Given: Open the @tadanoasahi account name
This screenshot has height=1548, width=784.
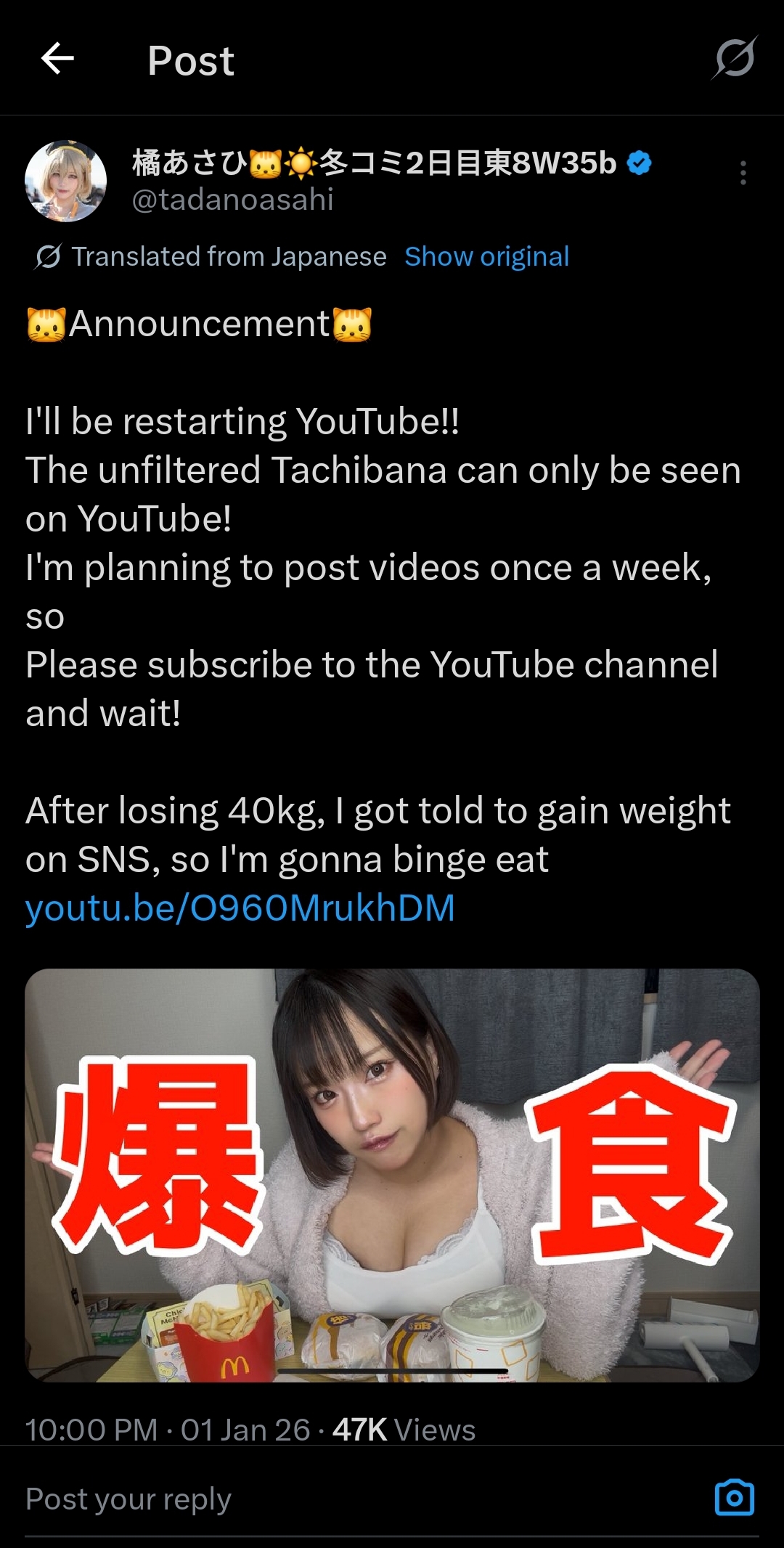Looking at the screenshot, I should click(x=232, y=199).
